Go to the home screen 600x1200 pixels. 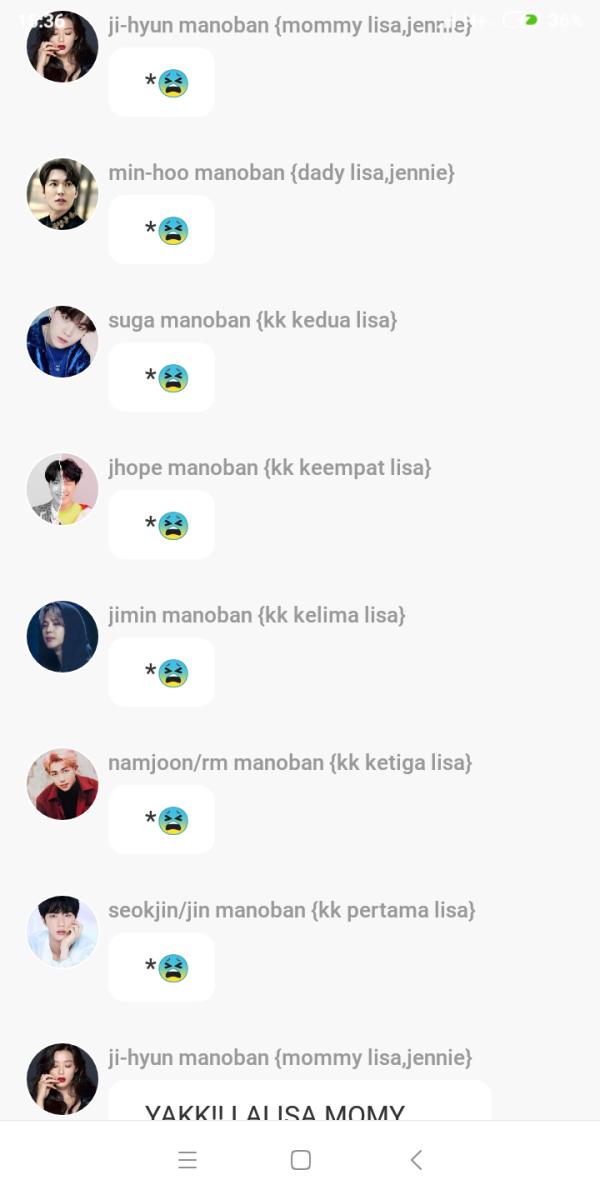coord(300,1160)
